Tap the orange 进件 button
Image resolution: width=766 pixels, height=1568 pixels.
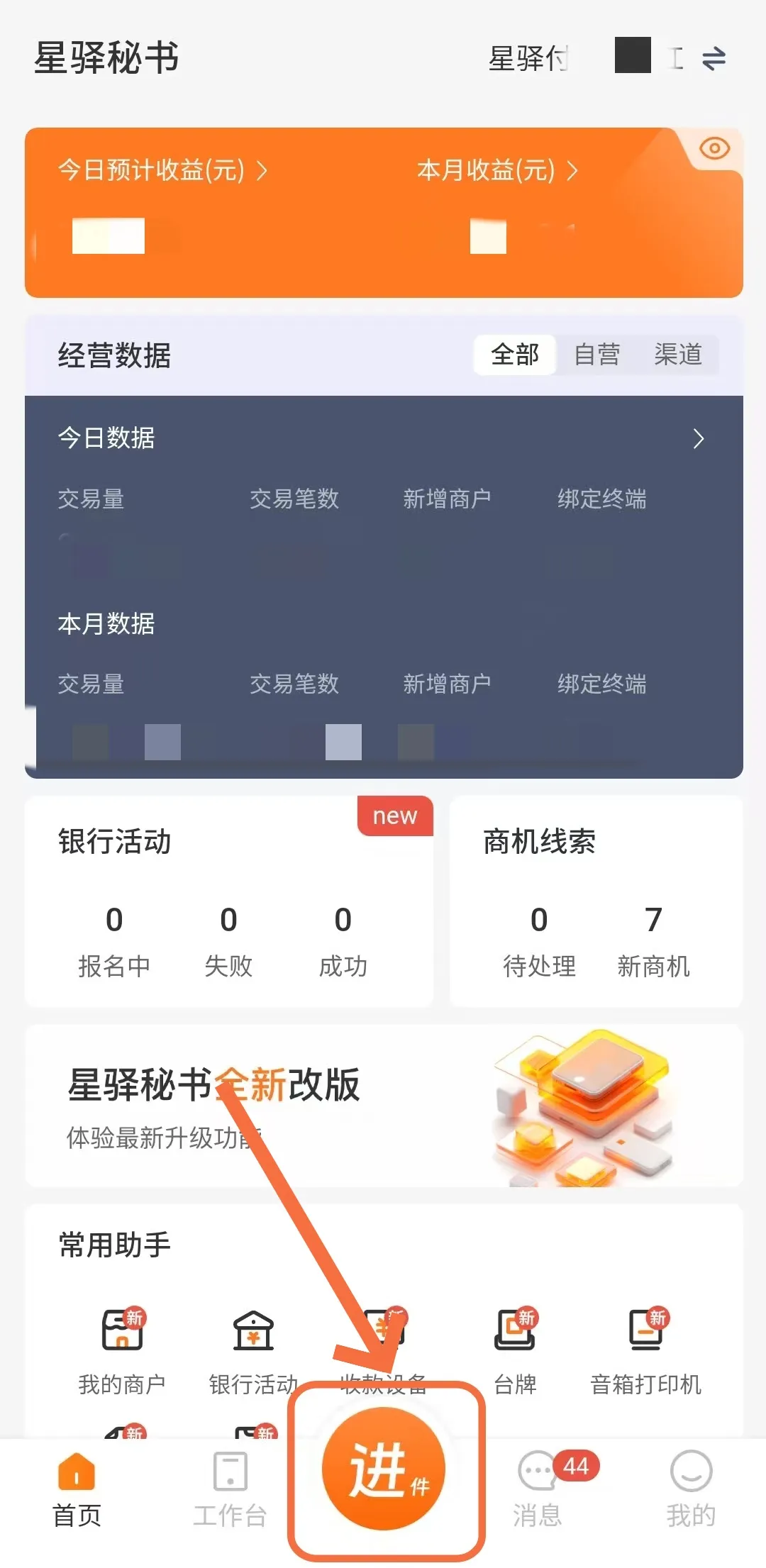click(384, 1469)
